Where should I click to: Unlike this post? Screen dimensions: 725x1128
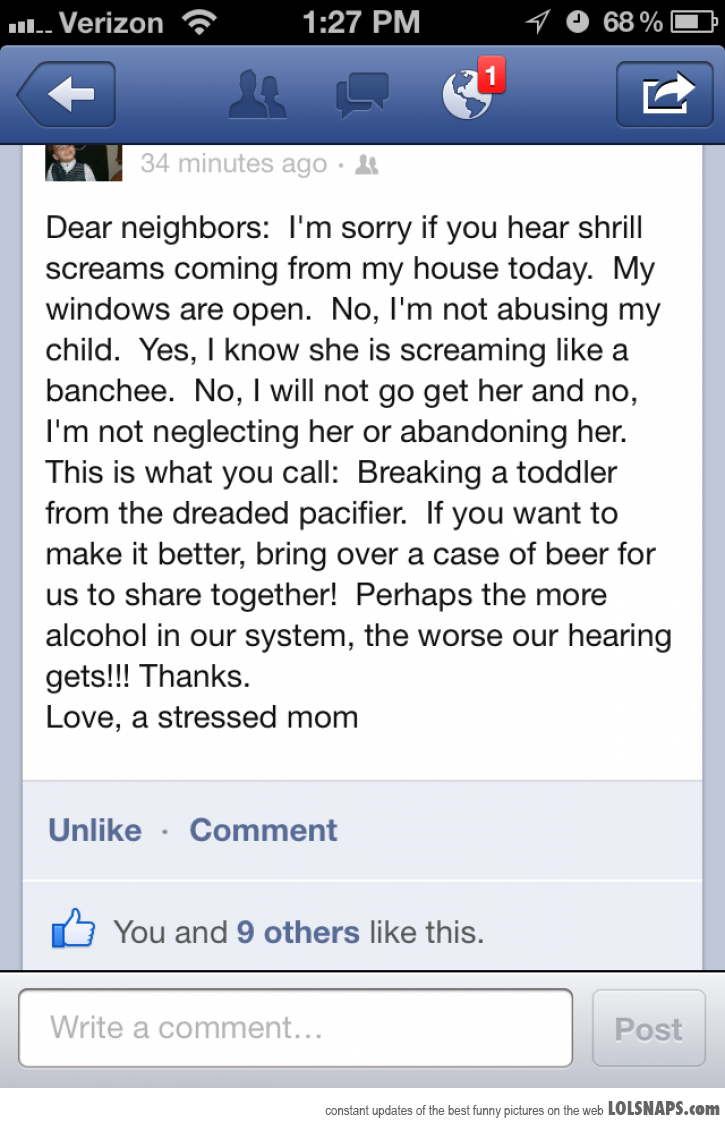tap(95, 830)
